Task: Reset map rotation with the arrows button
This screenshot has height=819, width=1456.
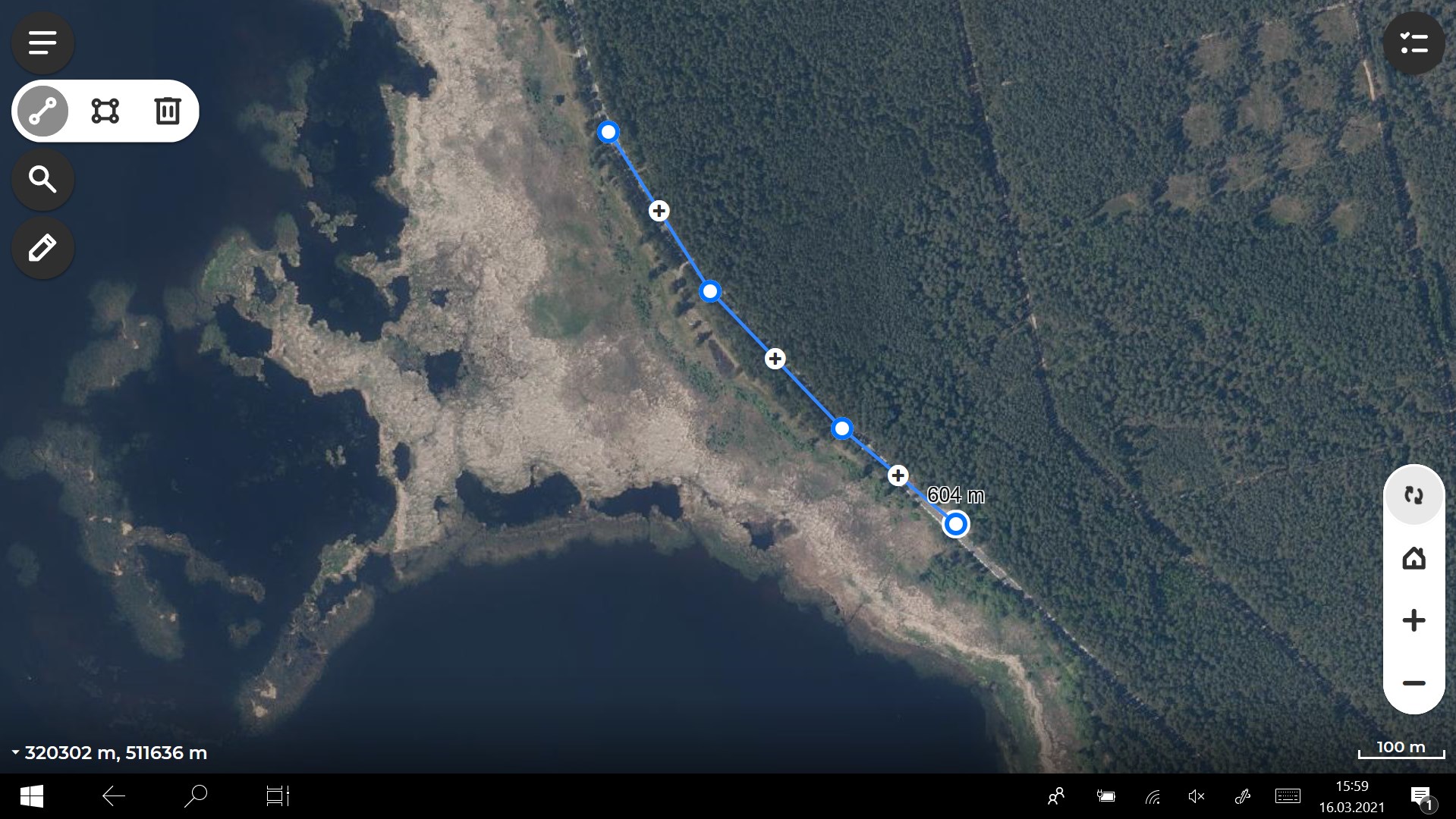Action: click(1414, 496)
